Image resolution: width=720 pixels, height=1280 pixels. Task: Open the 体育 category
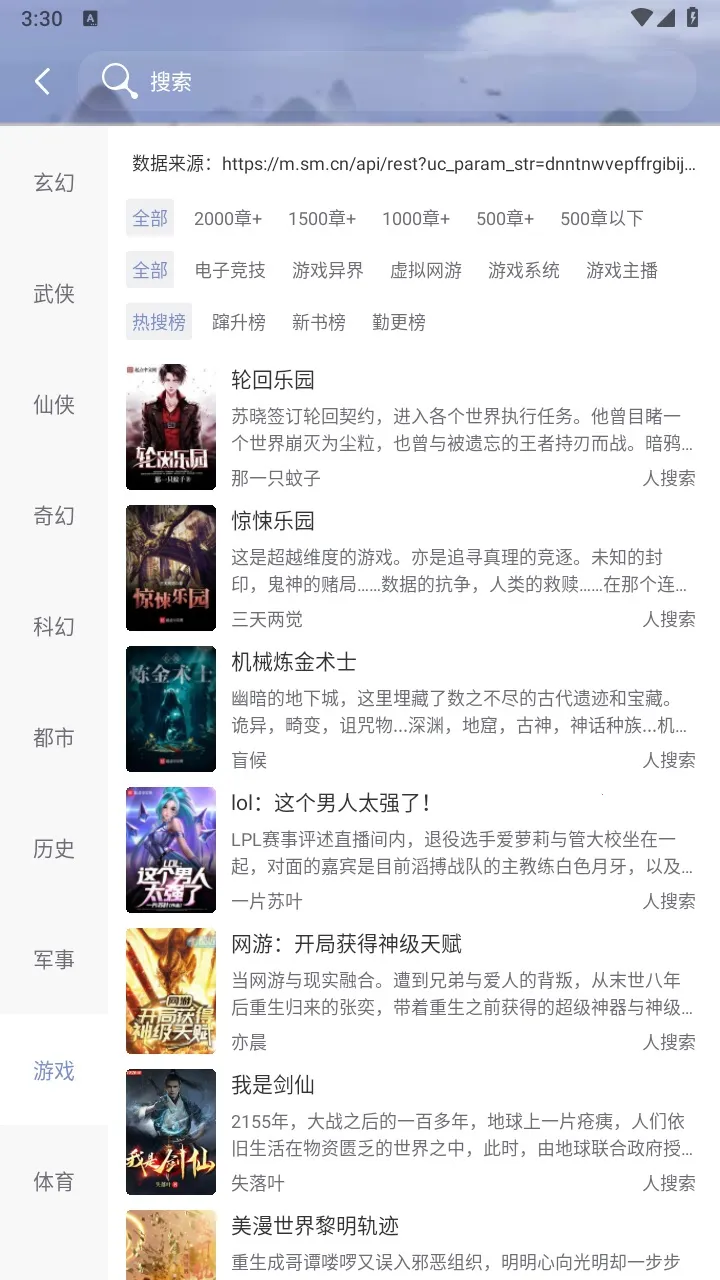click(x=54, y=1181)
